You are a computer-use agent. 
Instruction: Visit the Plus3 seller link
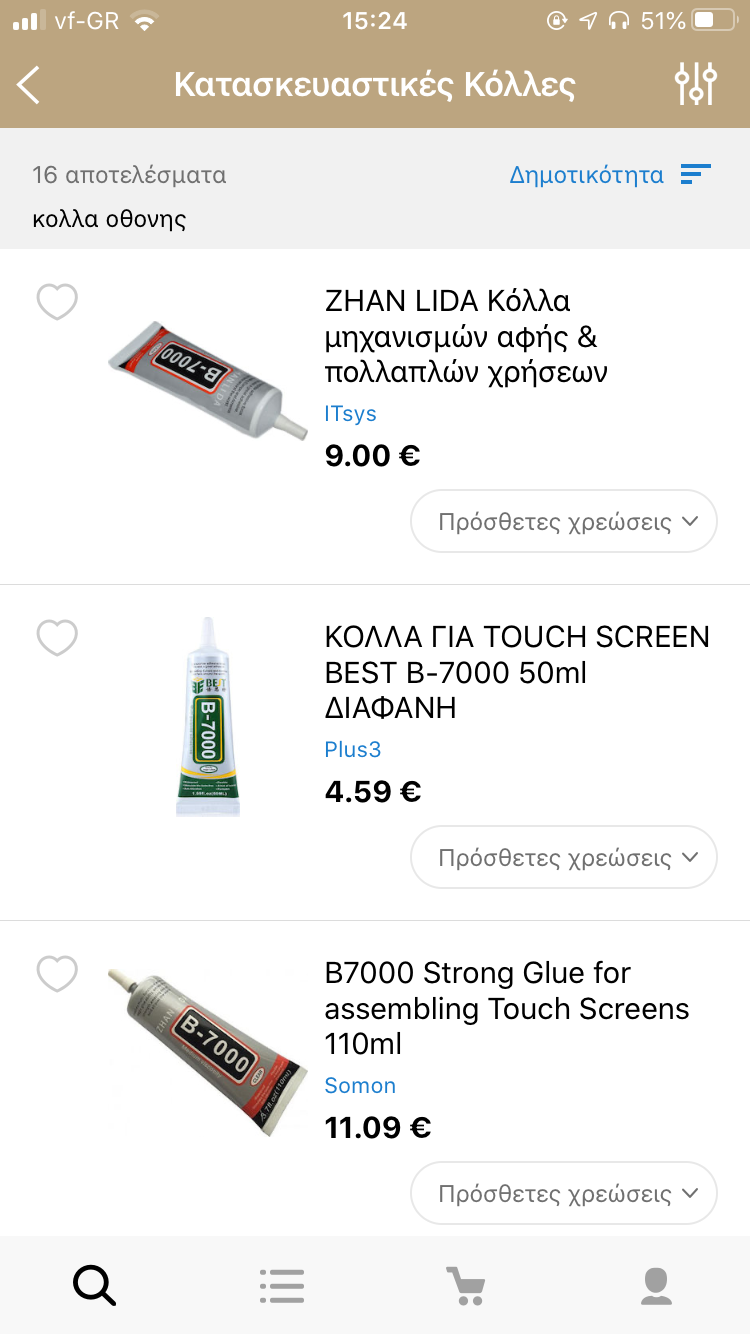pos(353,750)
